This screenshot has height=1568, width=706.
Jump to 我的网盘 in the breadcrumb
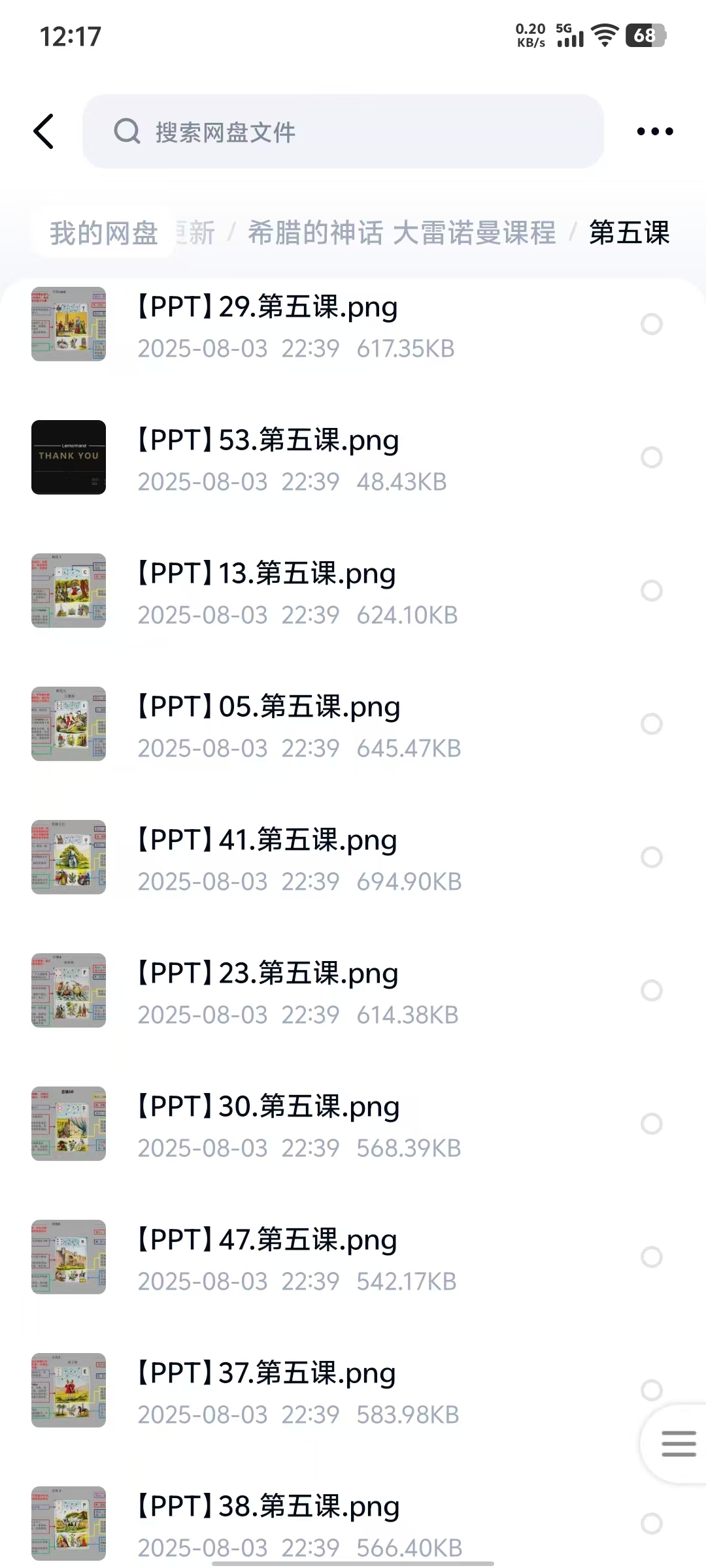(x=104, y=233)
